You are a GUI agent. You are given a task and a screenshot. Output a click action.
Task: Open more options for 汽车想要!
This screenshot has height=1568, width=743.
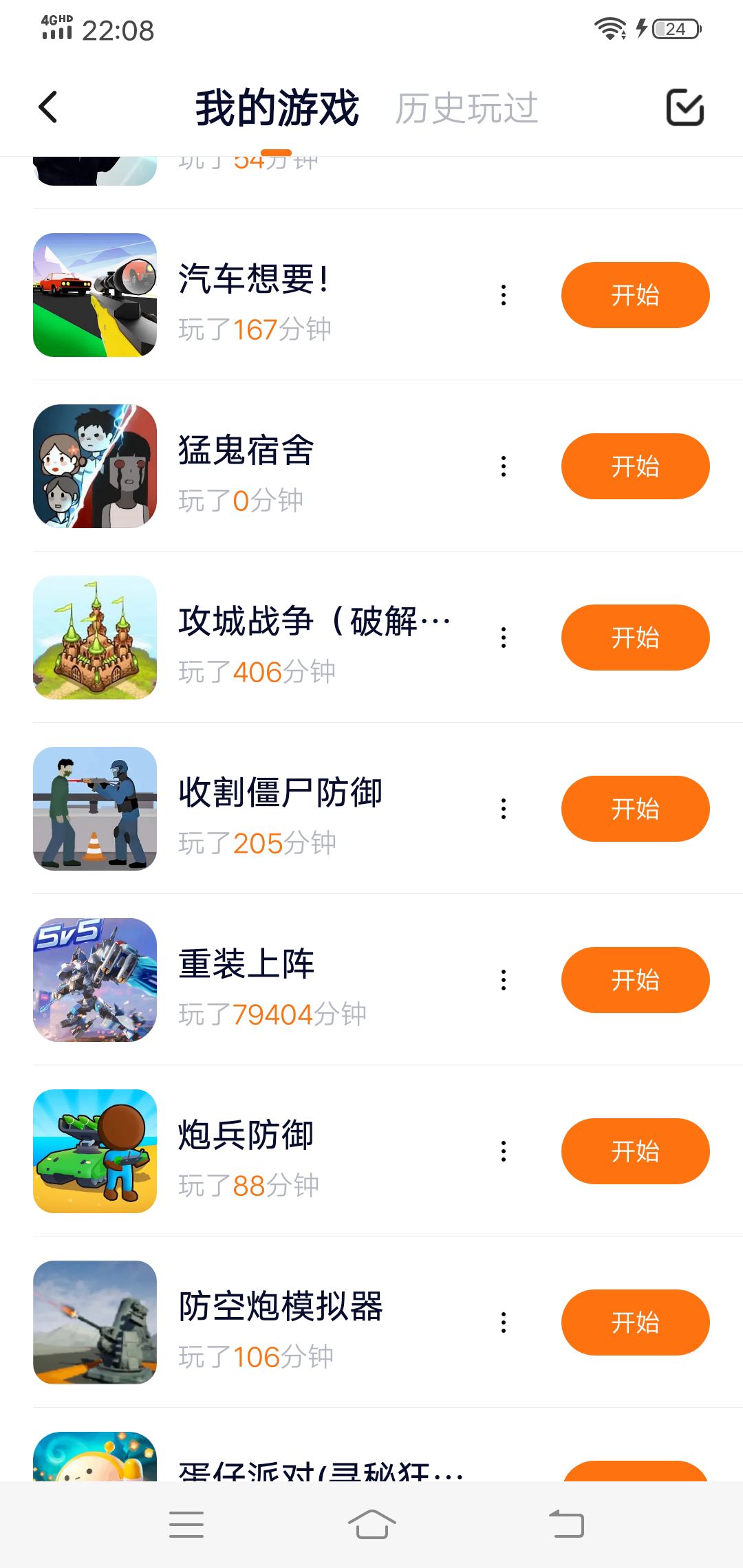coord(504,295)
